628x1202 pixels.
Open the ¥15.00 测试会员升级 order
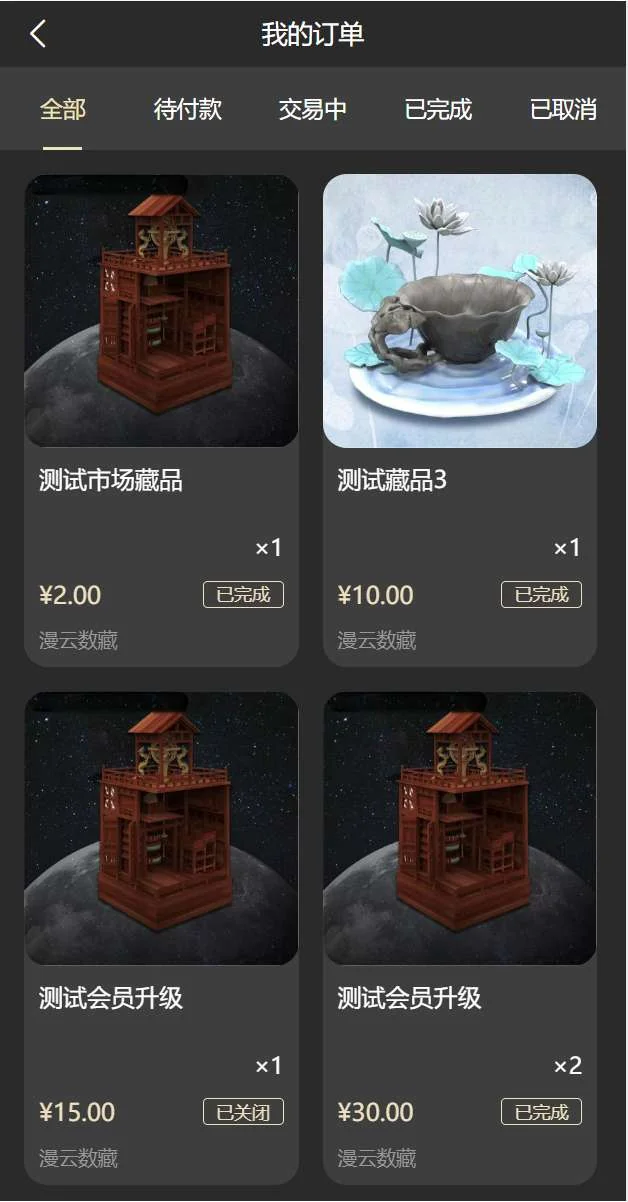(161, 937)
